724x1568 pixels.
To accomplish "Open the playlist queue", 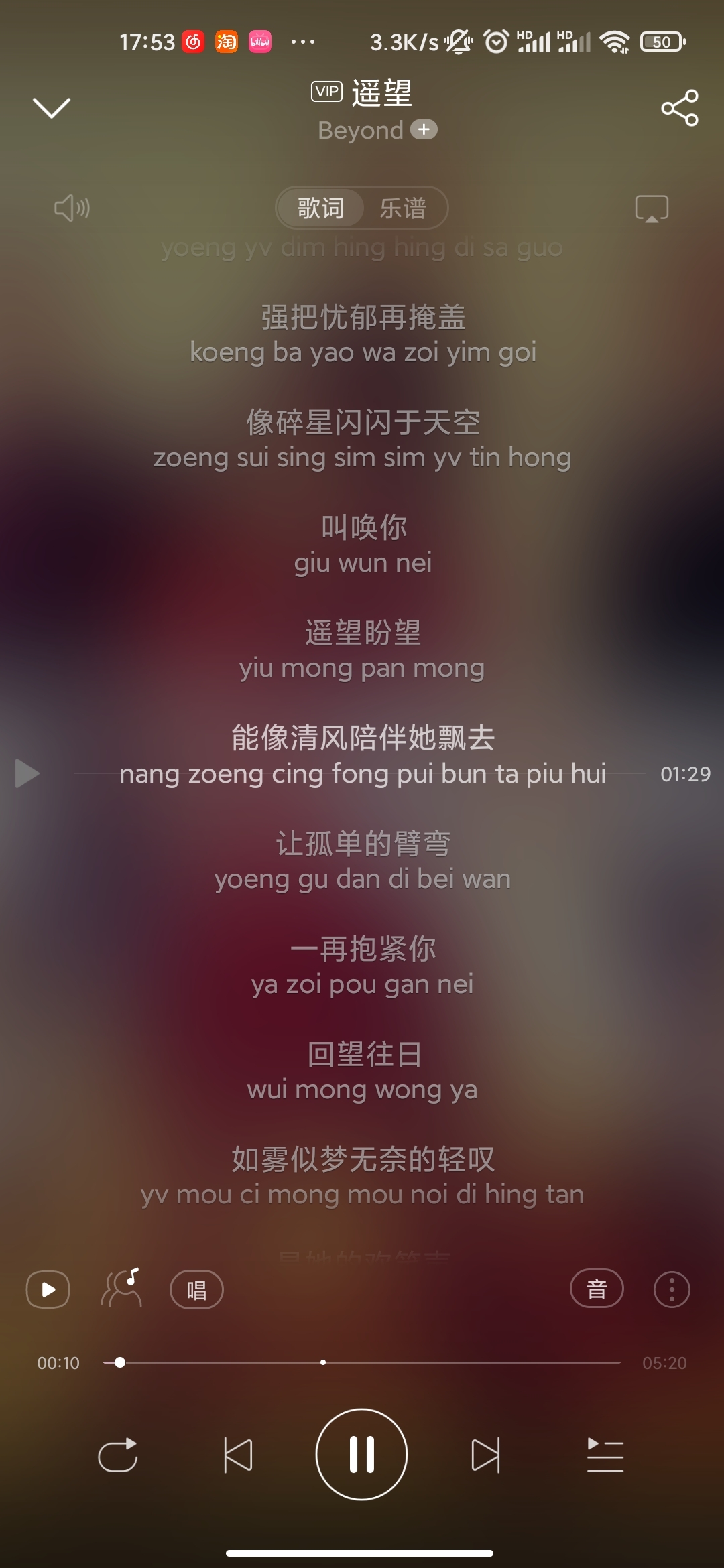I will 605,1455.
